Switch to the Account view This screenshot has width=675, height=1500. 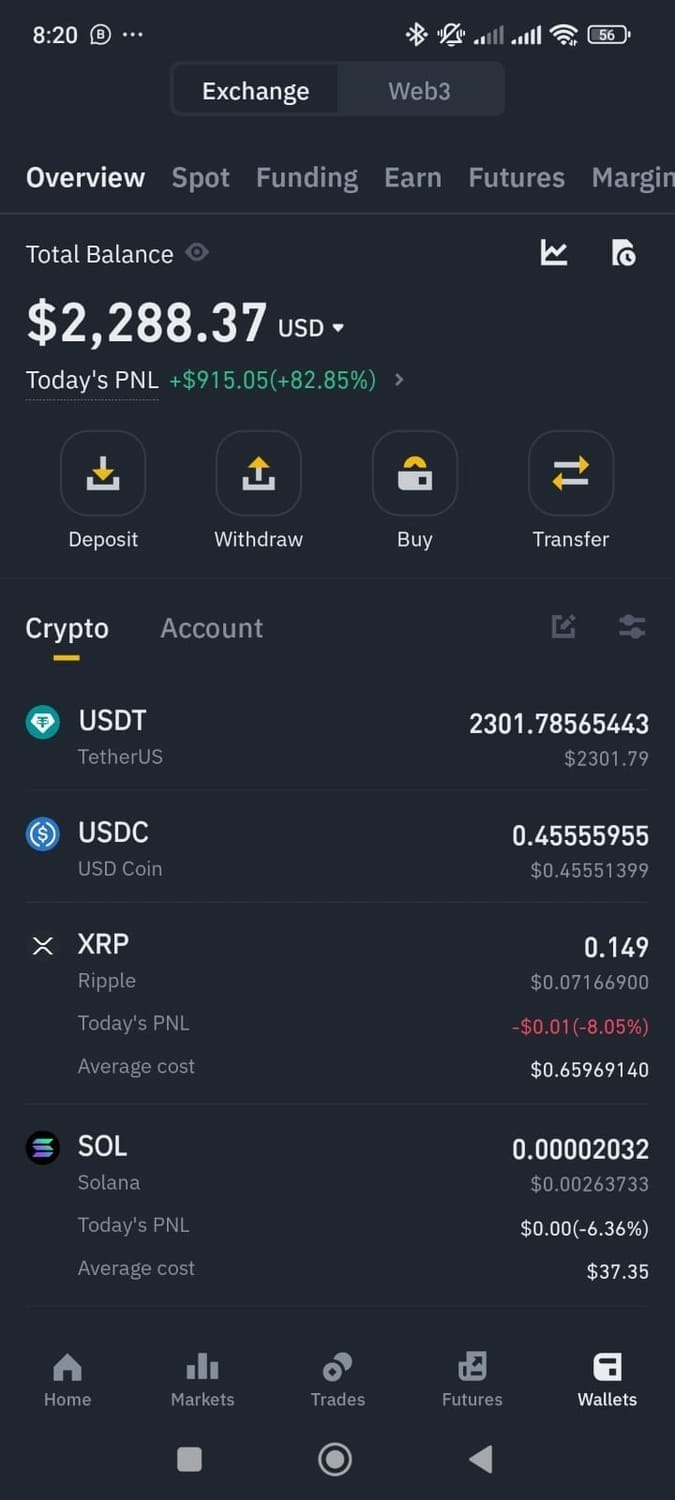point(212,628)
